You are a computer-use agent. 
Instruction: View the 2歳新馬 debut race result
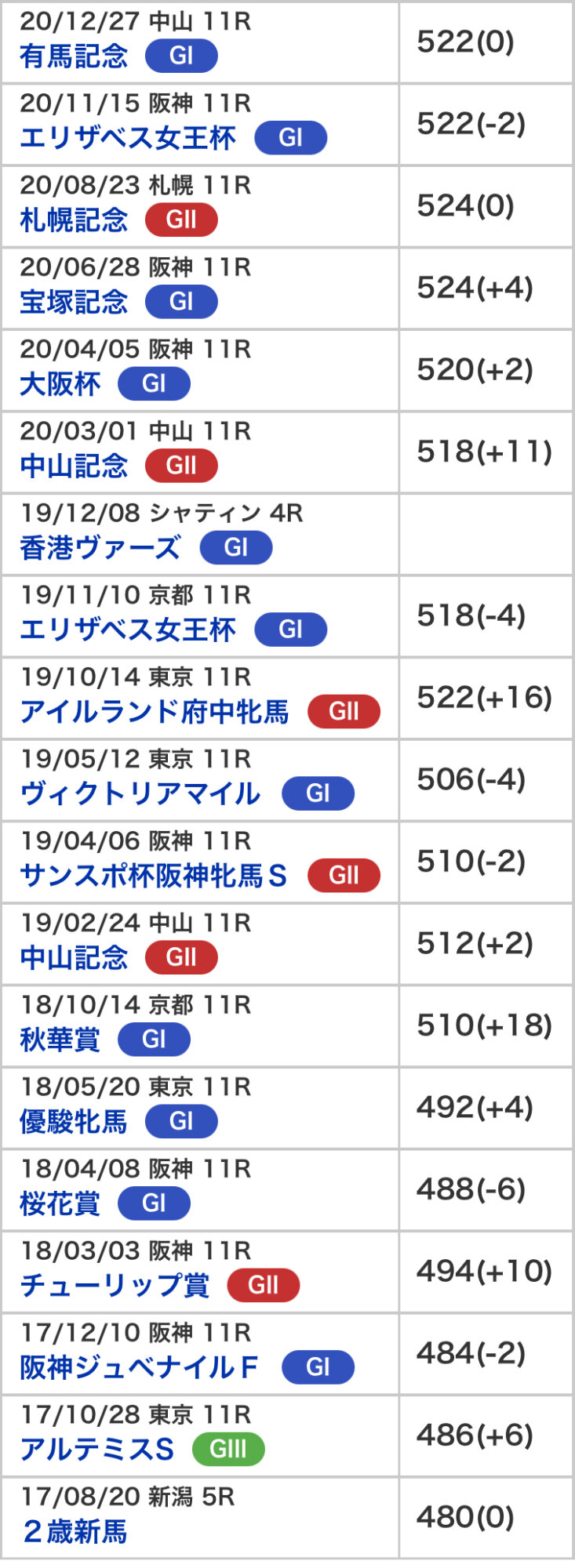tap(75, 1531)
